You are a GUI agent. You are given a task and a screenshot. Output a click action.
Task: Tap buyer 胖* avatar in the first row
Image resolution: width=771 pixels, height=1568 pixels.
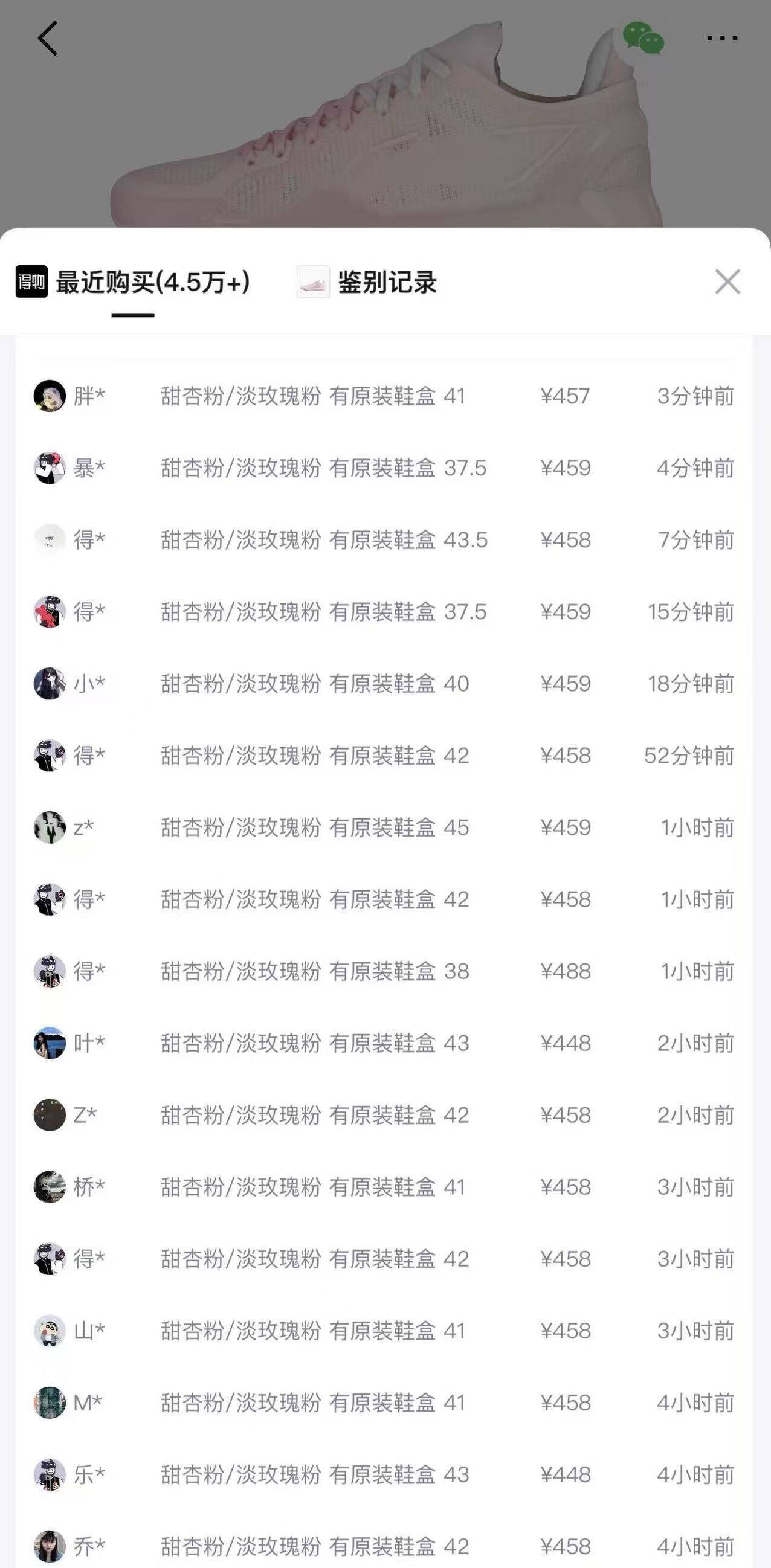tap(51, 397)
